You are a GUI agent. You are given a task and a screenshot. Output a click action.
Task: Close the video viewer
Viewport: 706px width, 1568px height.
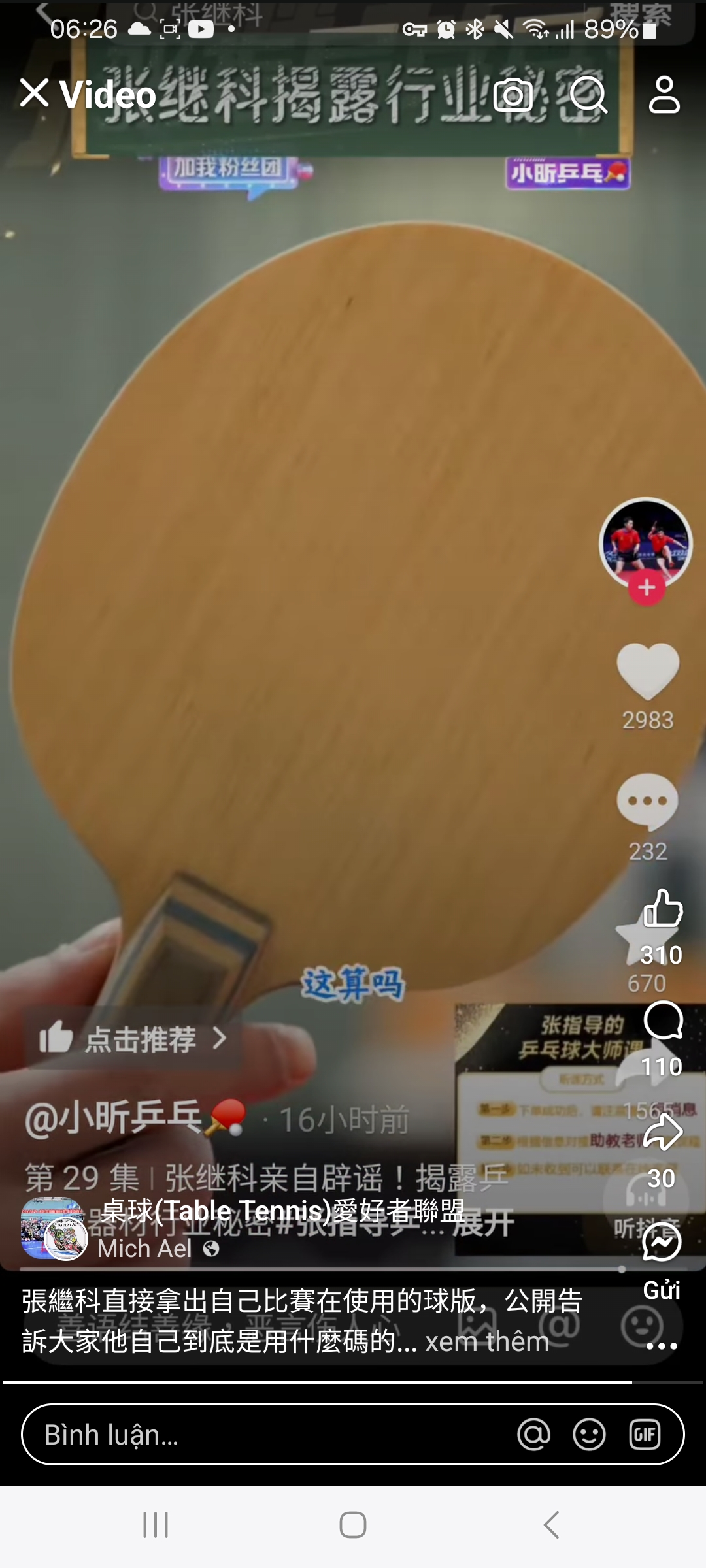(35, 93)
